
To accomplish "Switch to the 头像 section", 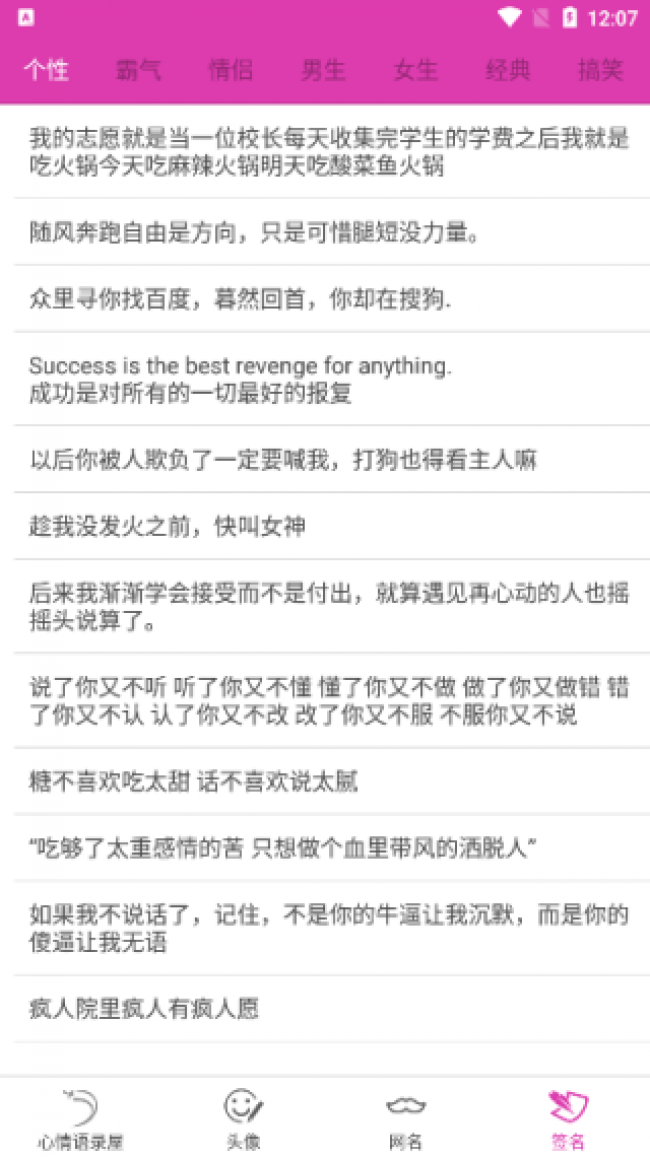I will pos(243,1117).
